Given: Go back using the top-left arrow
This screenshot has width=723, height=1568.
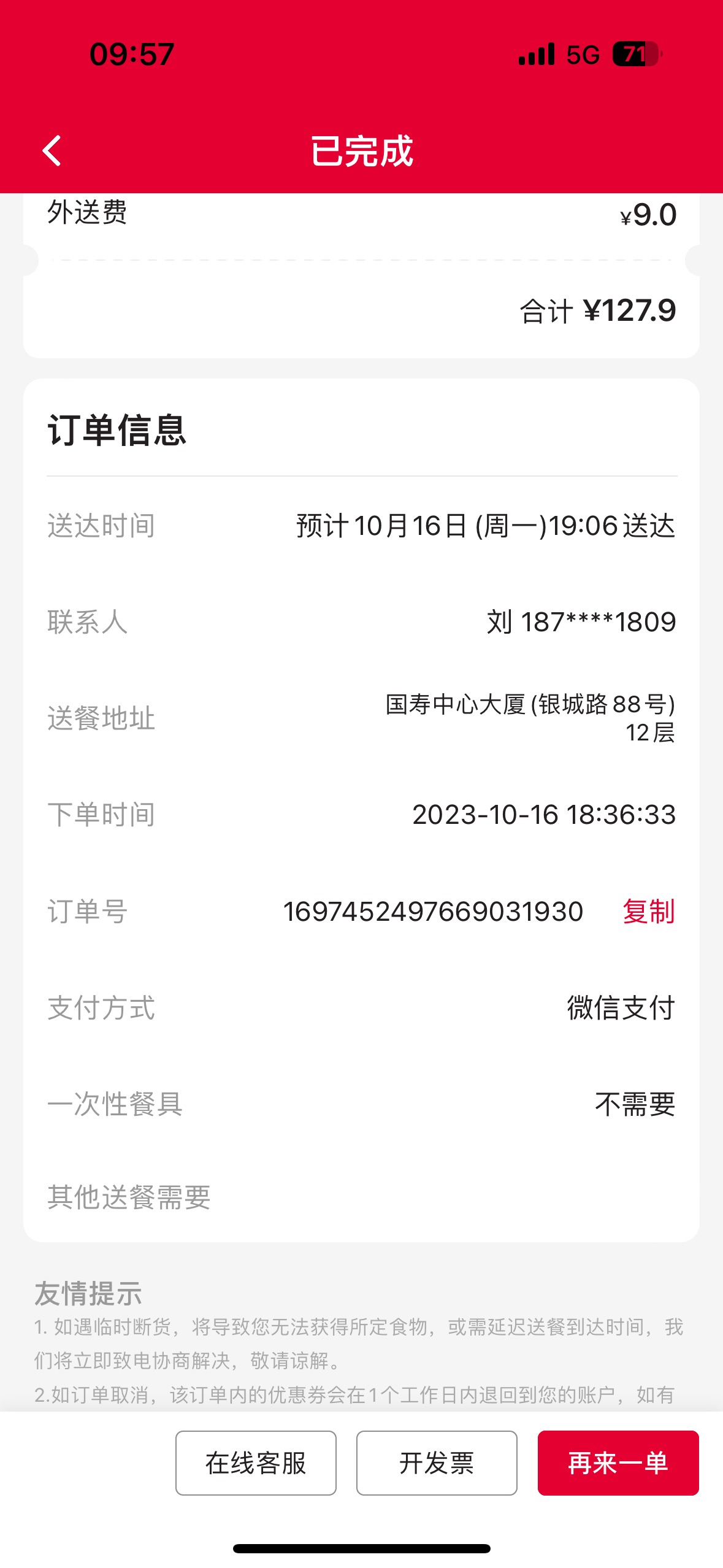Looking at the screenshot, I should pyautogui.click(x=52, y=151).
